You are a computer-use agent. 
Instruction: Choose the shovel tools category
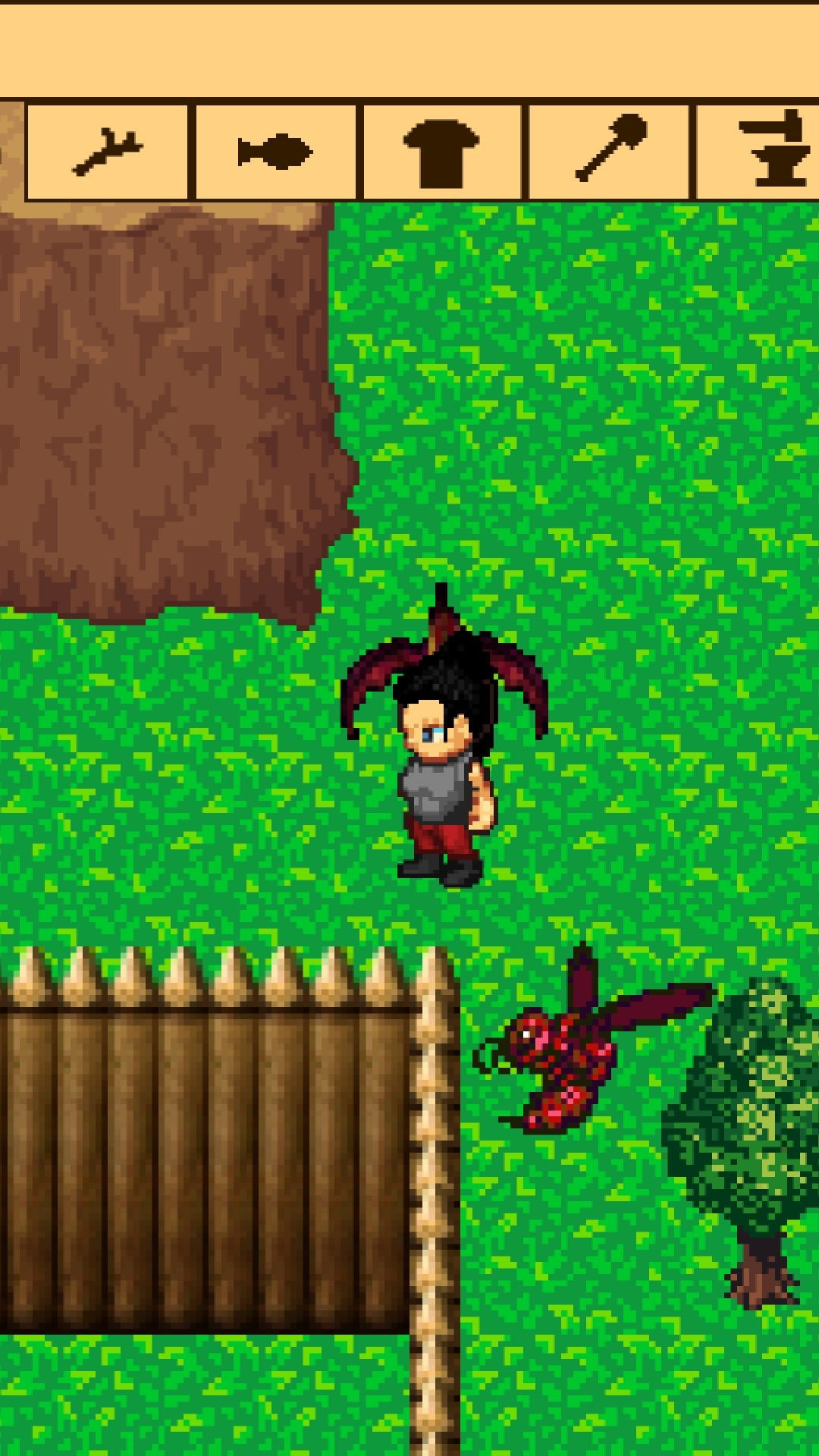click(609, 152)
